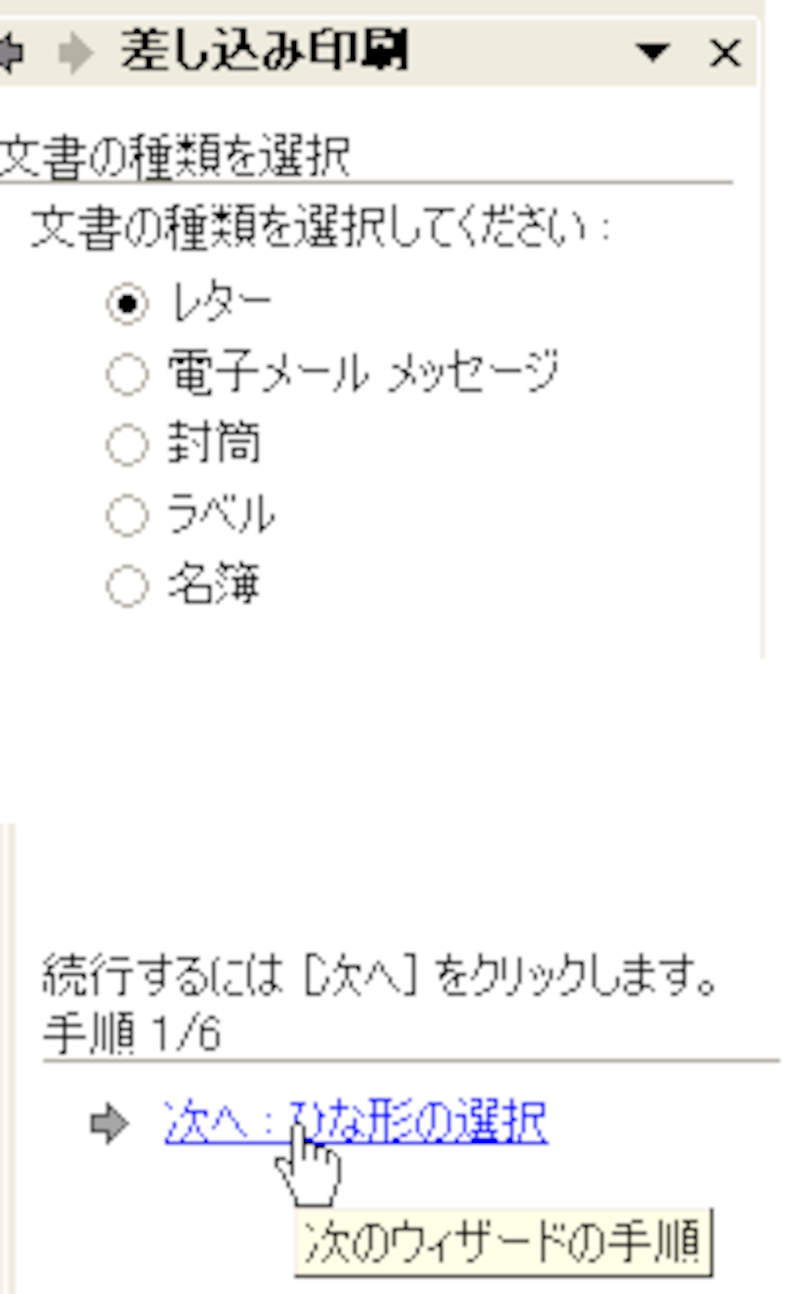
Task: Open the pane's dropdown arrow menu
Action: (654, 54)
